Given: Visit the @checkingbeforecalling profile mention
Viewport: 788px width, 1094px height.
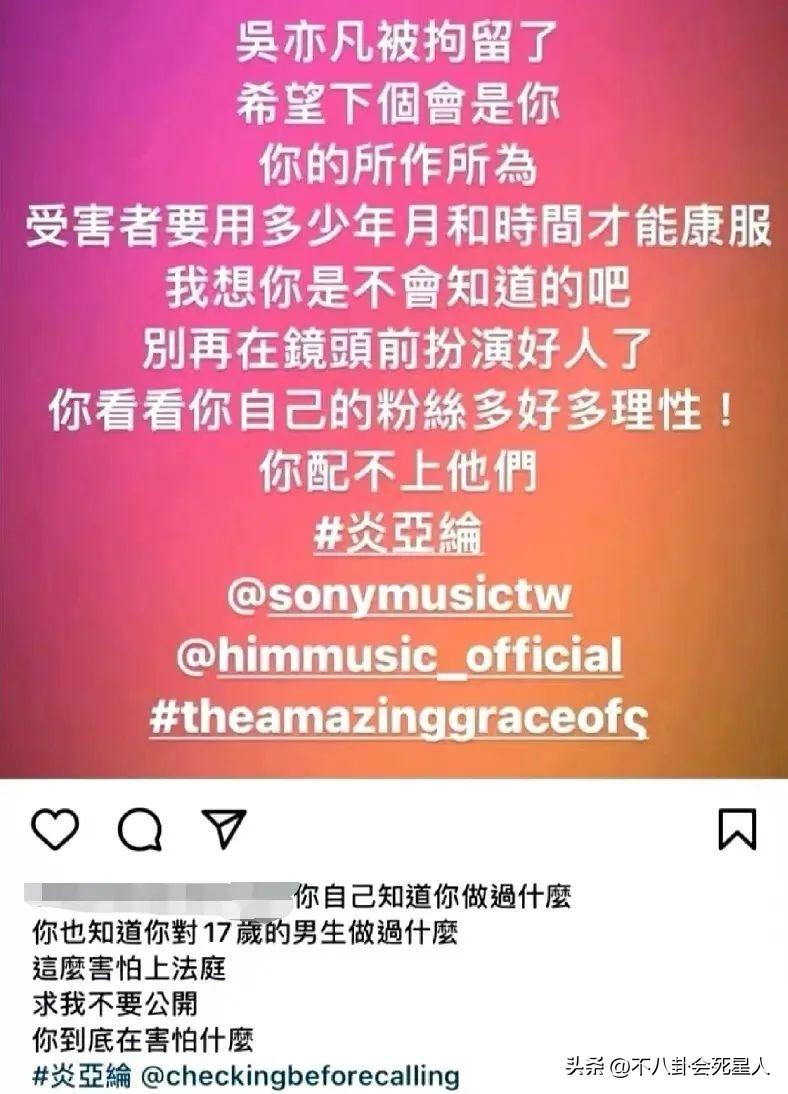Looking at the screenshot, I should (x=300, y=1077).
